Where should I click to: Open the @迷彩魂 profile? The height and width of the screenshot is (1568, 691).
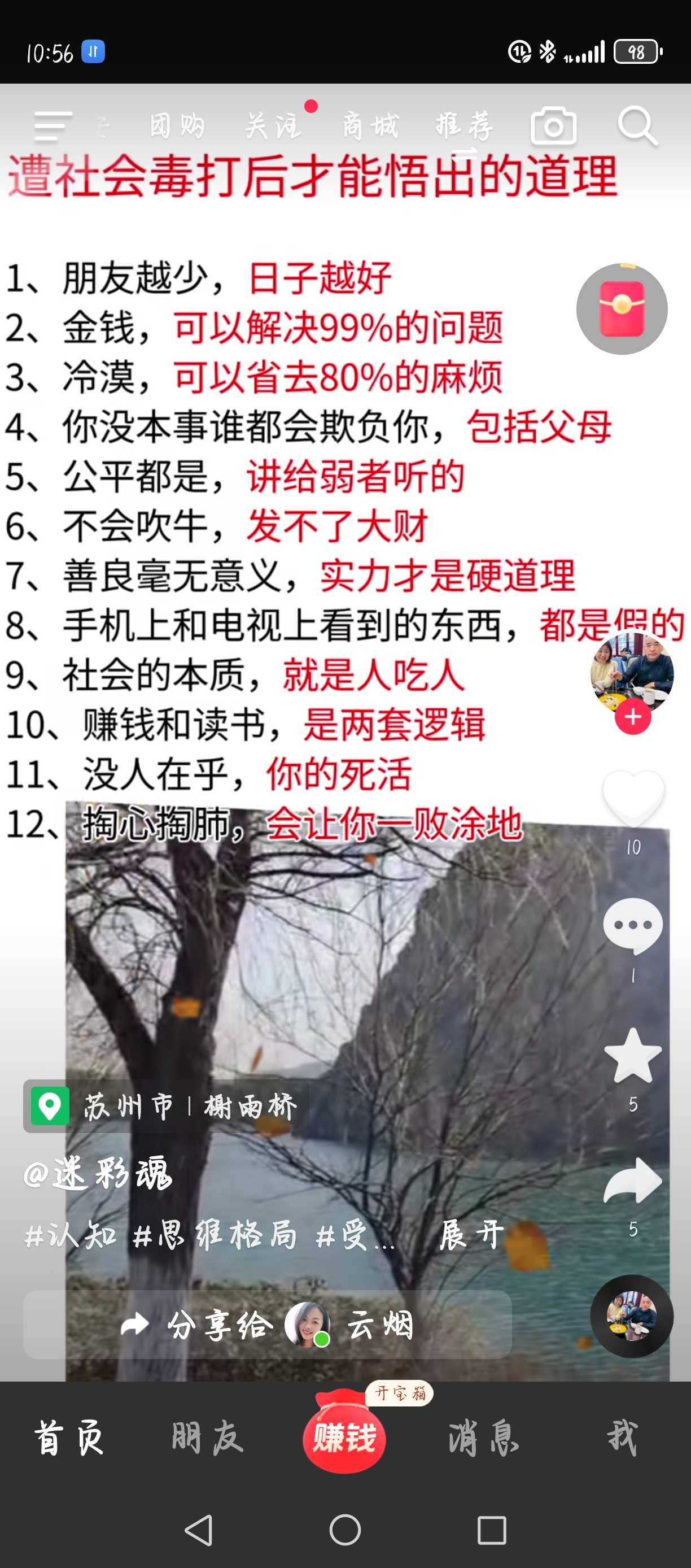pos(99,1173)
